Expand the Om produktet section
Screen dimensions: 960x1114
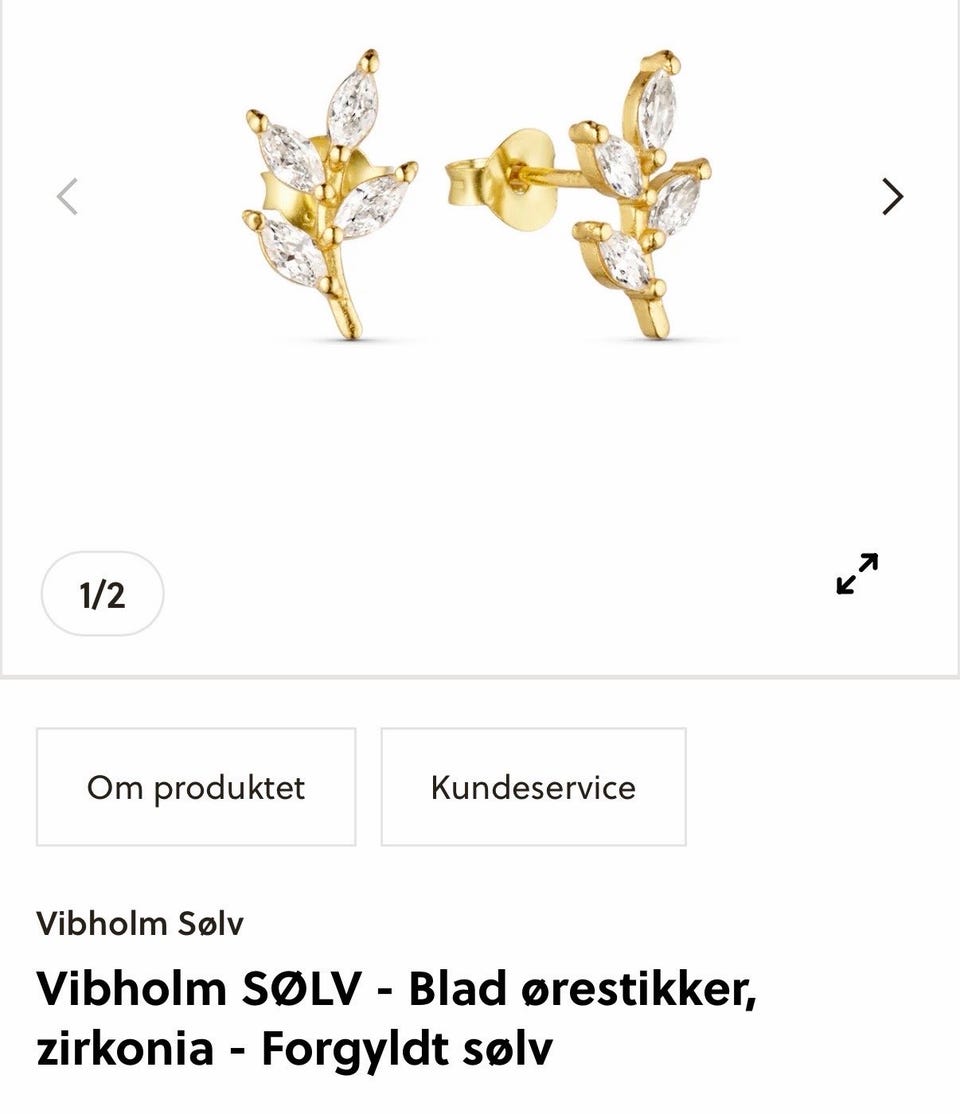pyautogui.click(x=196, y=787)
